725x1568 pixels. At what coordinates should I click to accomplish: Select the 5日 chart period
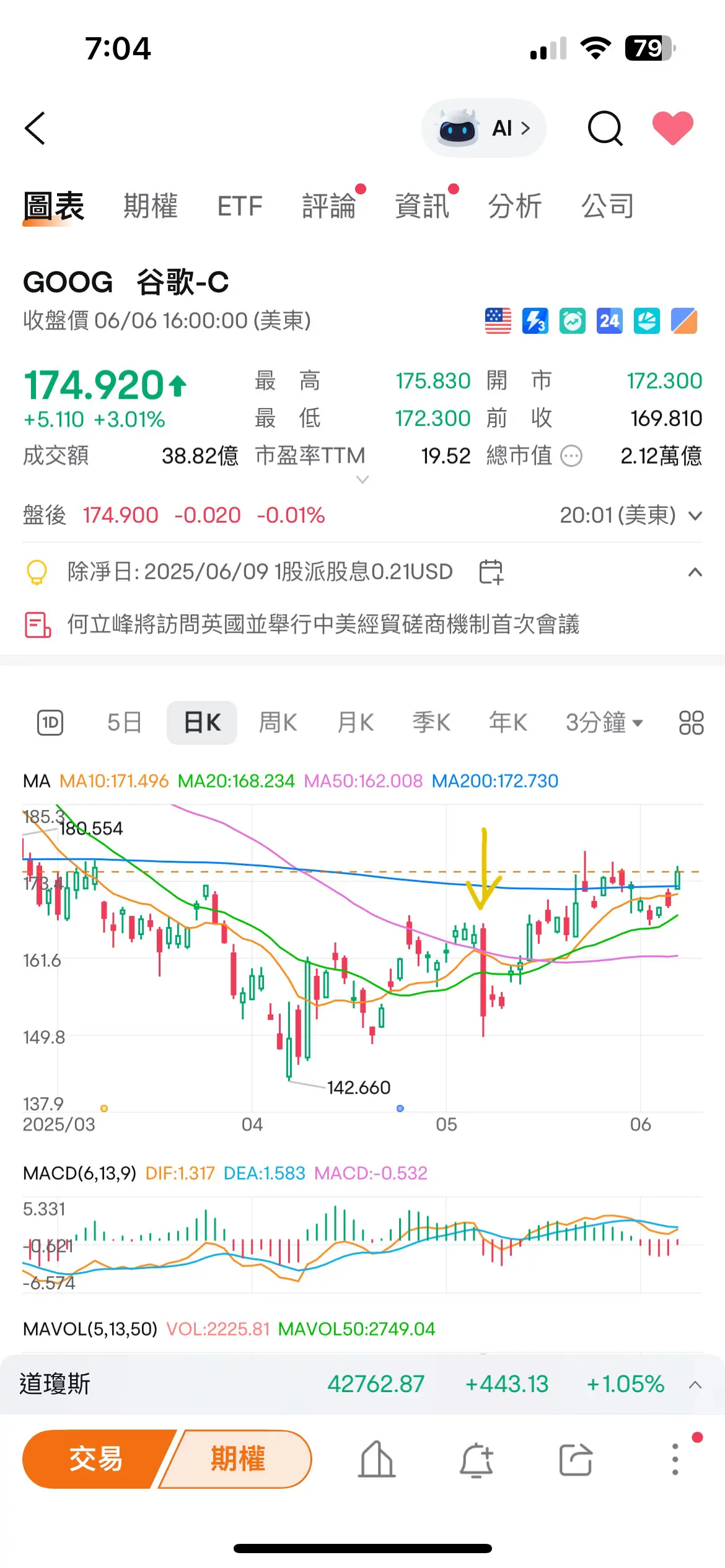(x=124, y=723)
